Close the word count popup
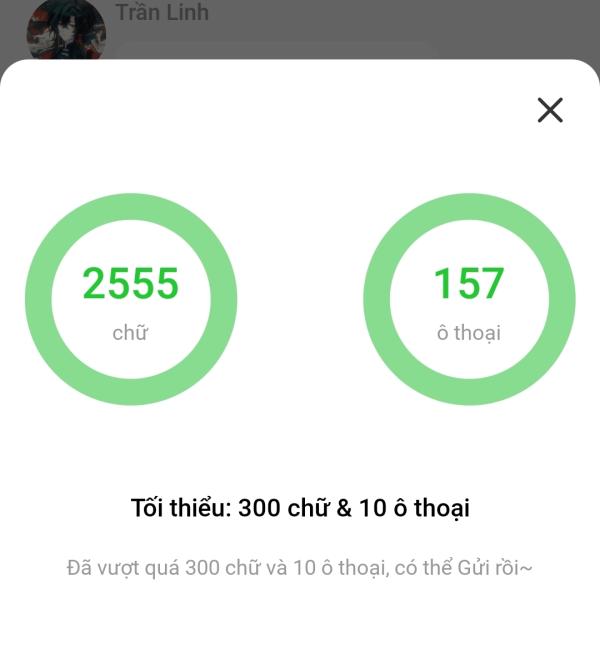Image resolution: width=600 pixels, height=652 pixels. 550,110
